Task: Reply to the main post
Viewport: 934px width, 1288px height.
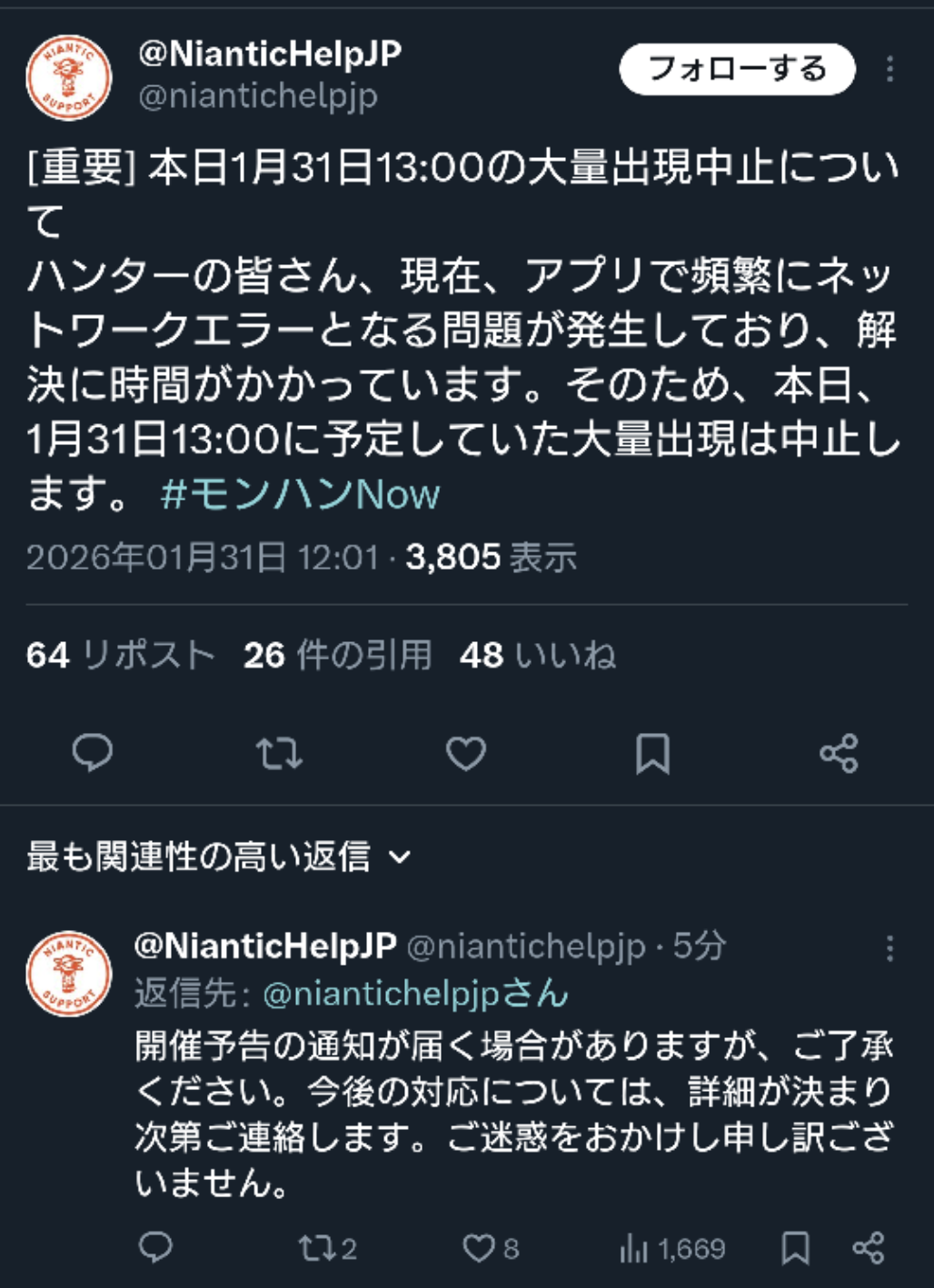Action: [93, 753]
